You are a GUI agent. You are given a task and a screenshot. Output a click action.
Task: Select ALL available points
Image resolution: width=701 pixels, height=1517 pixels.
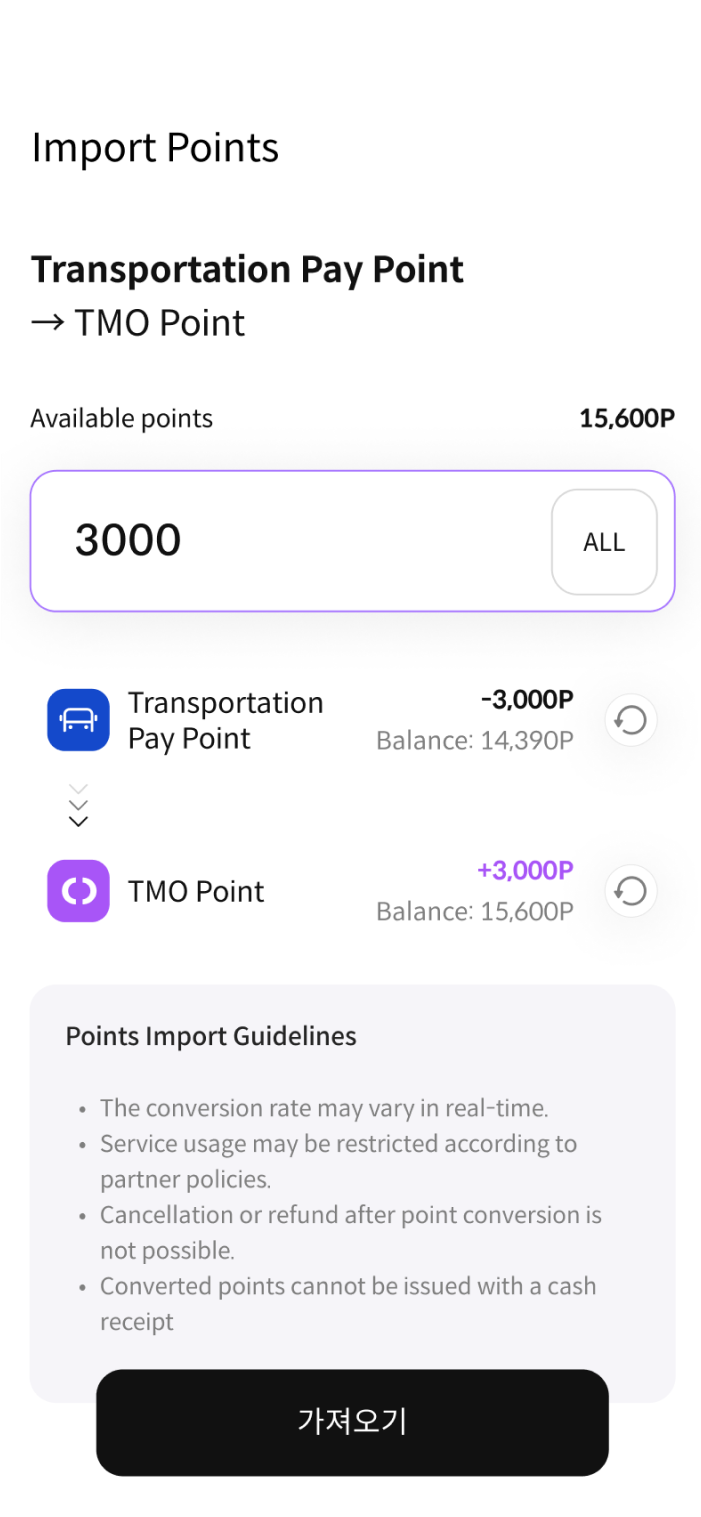pos(604,542)
